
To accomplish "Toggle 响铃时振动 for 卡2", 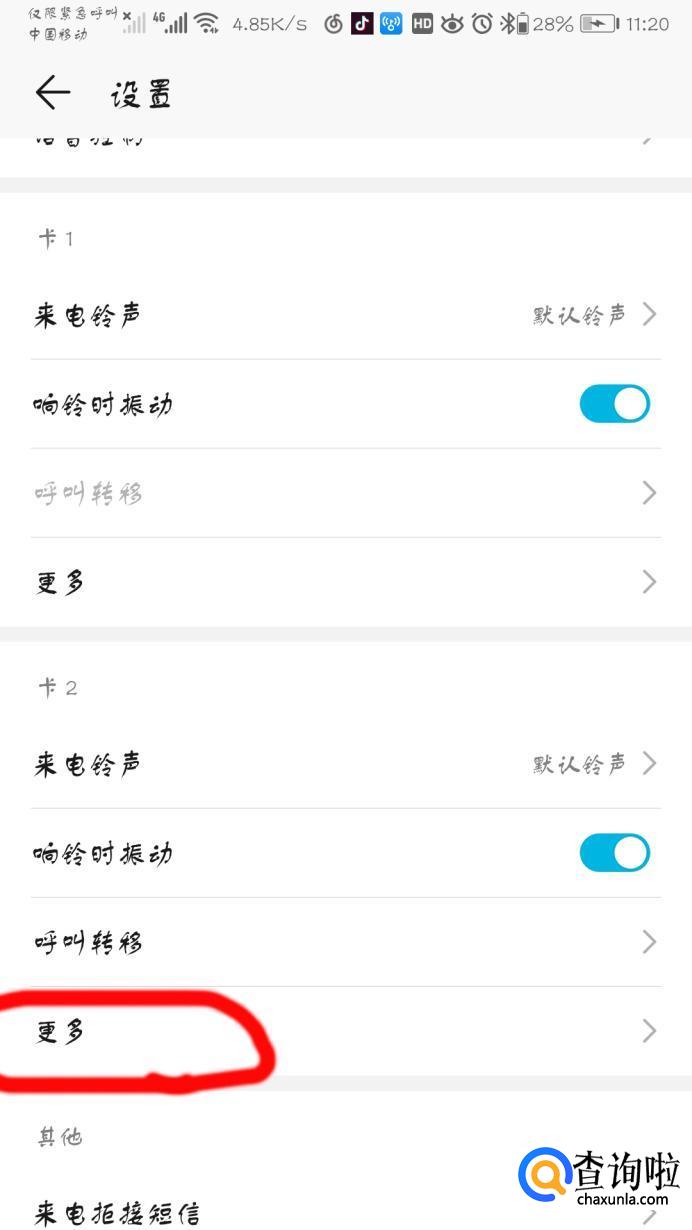I will point(614,853).
